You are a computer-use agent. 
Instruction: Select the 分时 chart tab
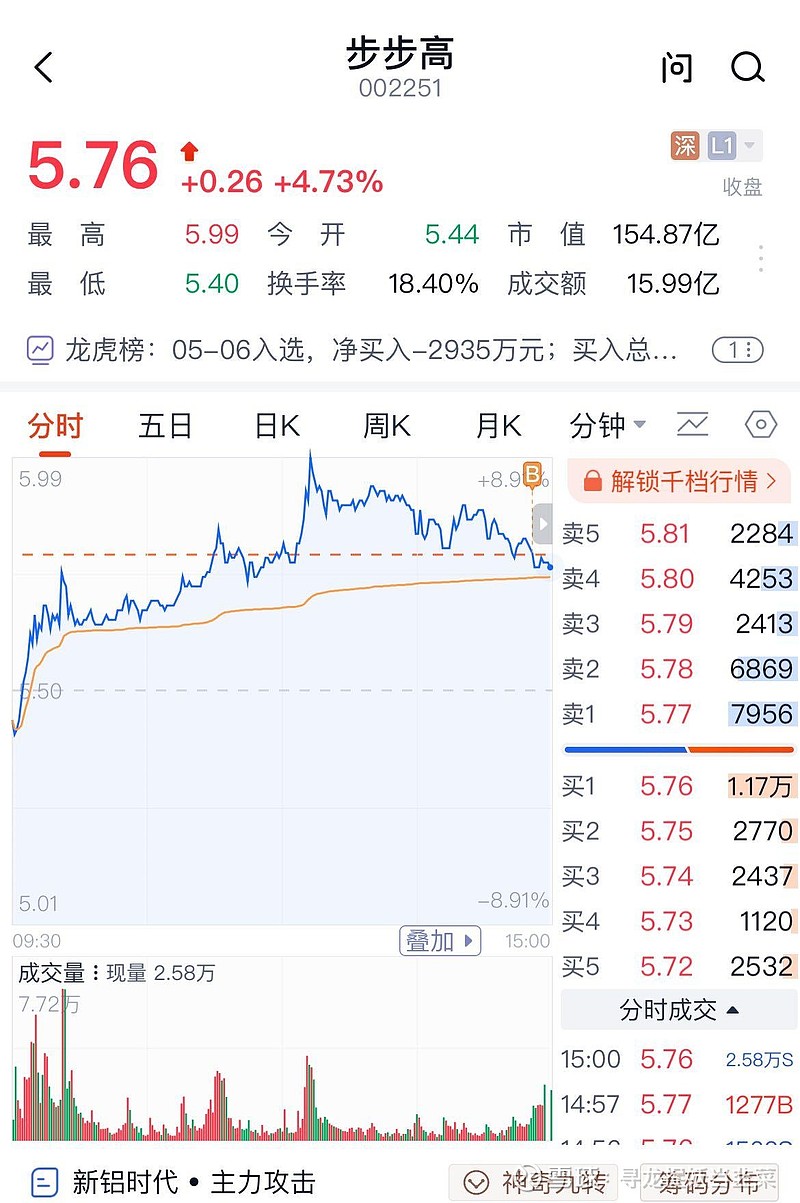click(55, 426)
